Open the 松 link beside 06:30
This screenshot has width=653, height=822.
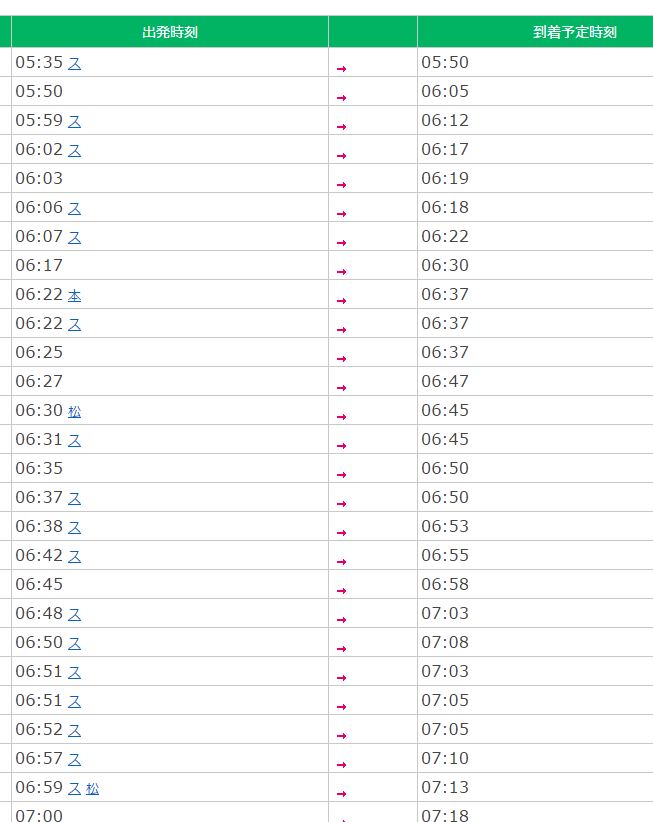74,411
